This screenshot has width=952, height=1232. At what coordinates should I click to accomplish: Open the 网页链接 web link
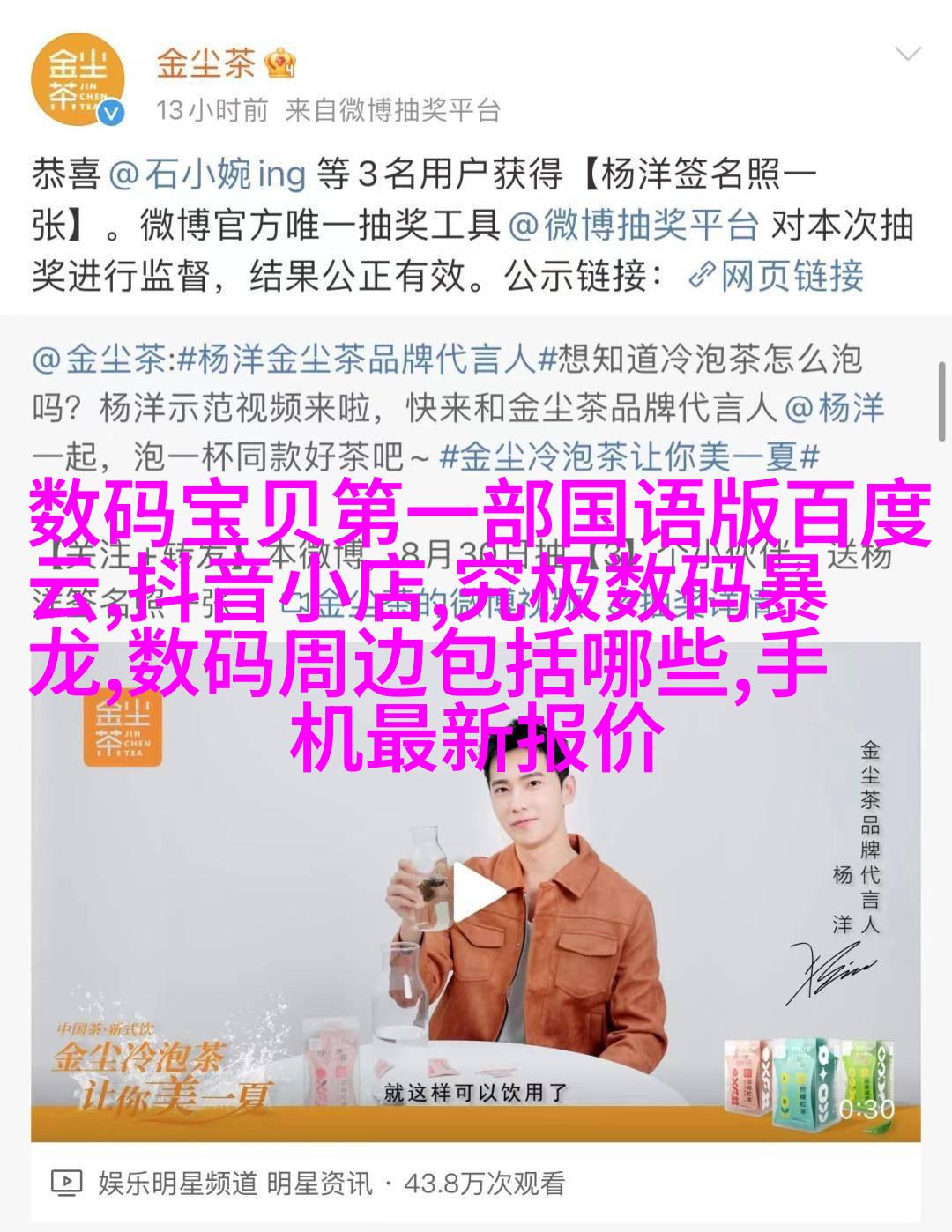point(774,277)
